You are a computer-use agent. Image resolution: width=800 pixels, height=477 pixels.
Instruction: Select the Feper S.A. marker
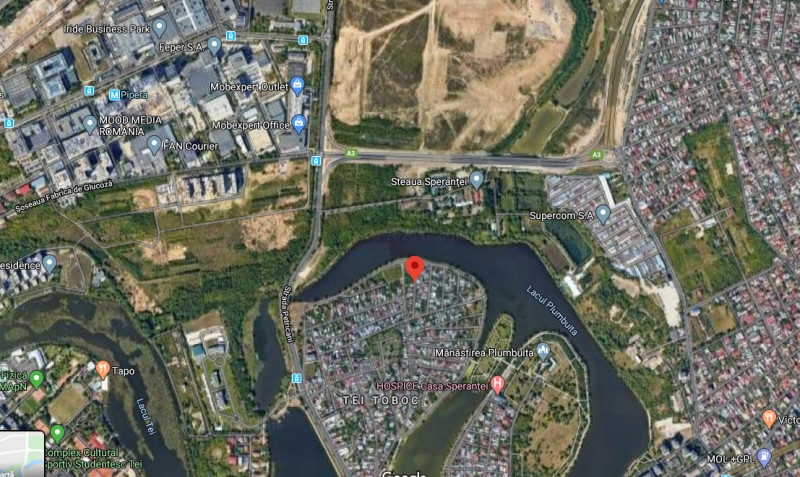(214, 45)
